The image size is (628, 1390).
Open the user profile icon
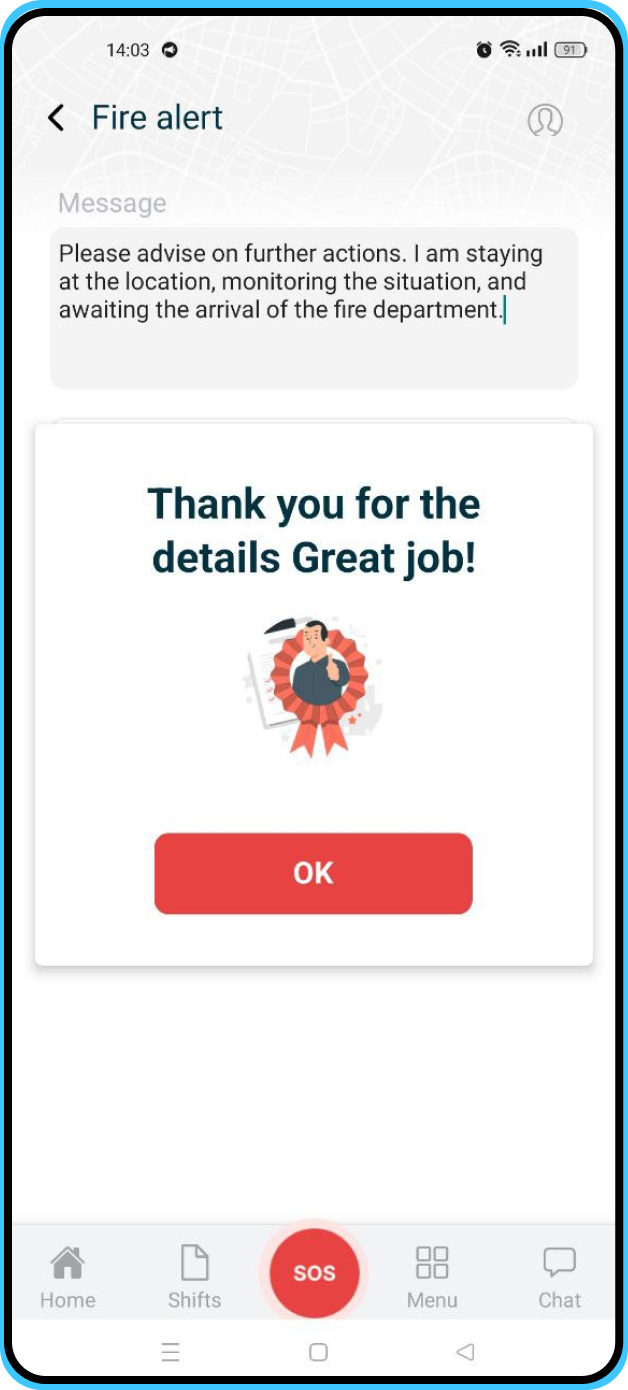pyautogui.click(x=545, y=120)
